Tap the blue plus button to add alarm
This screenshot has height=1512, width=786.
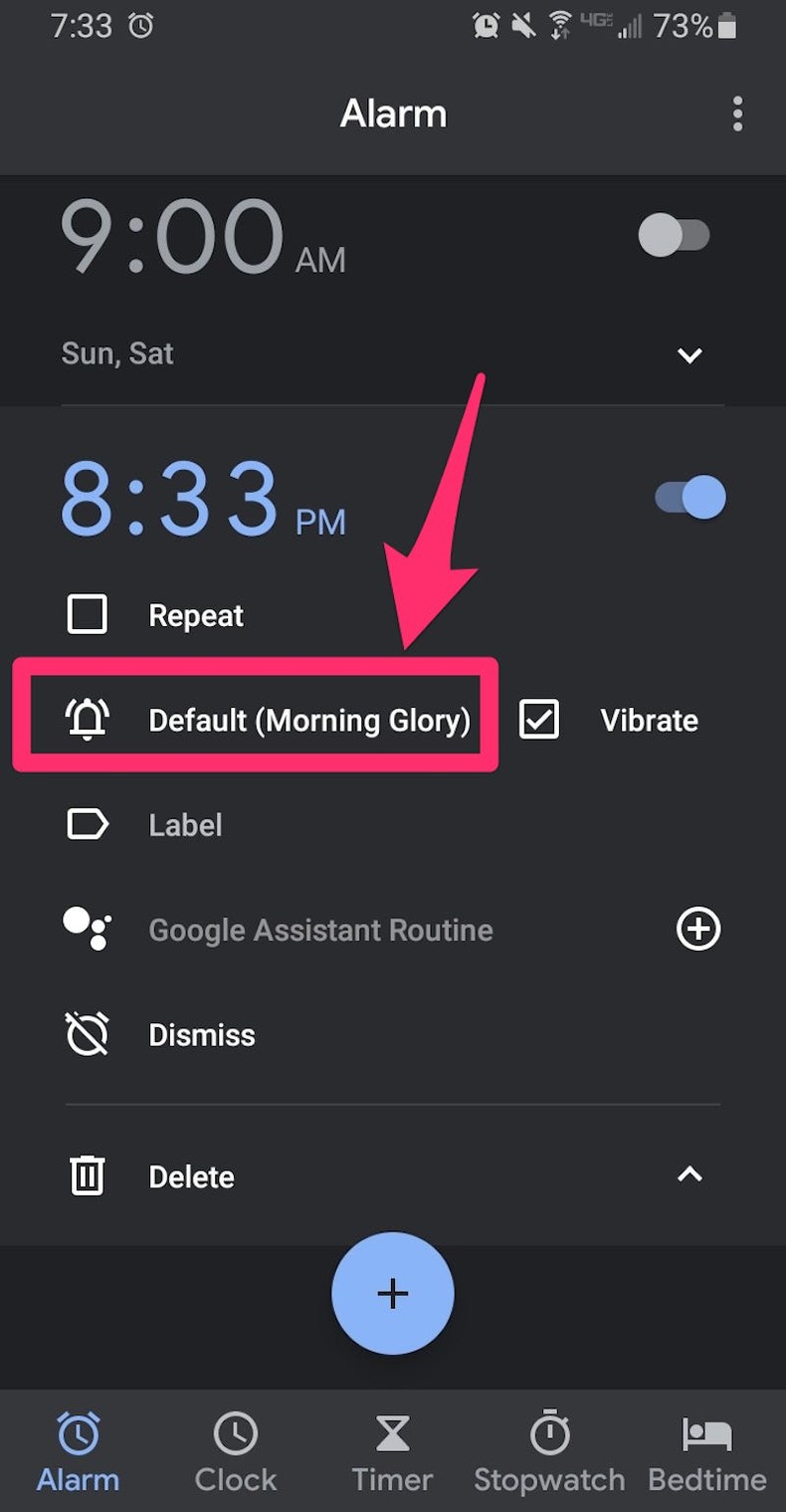click(x=393, y=1293)
